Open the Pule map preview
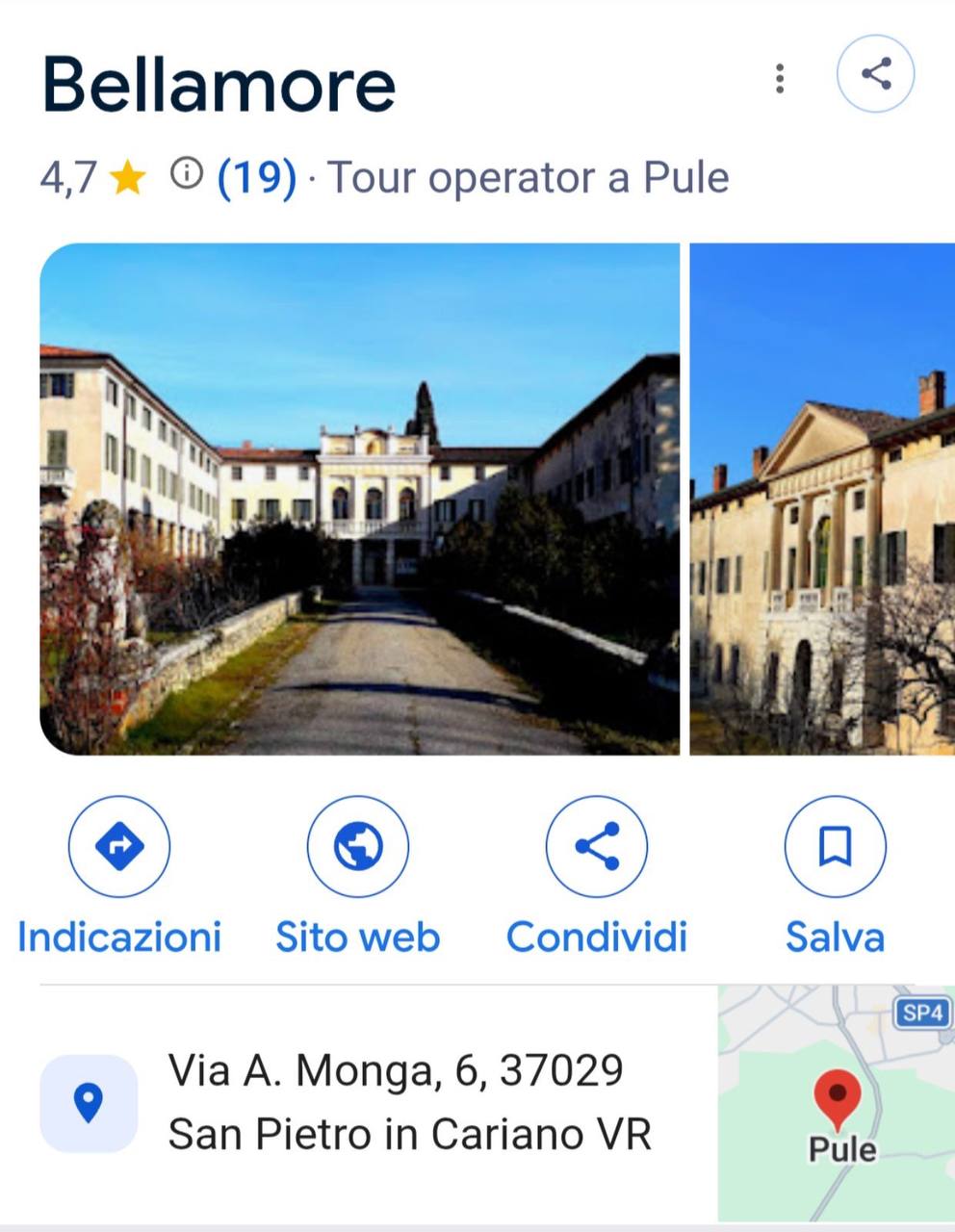The image size is (955, 1232). (837, 1103)
